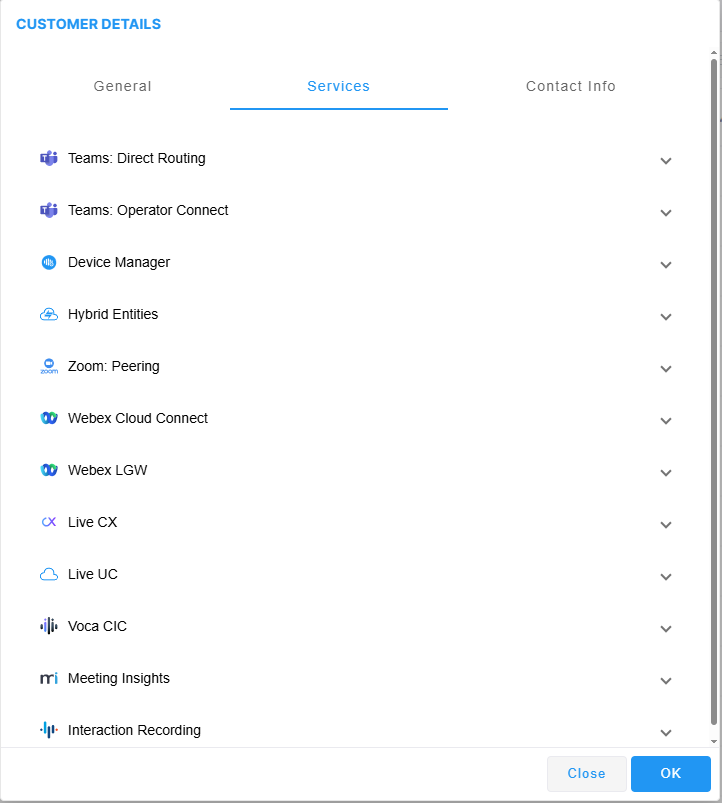Expand Webex Cloud Connect section

[x=666, y=420]
